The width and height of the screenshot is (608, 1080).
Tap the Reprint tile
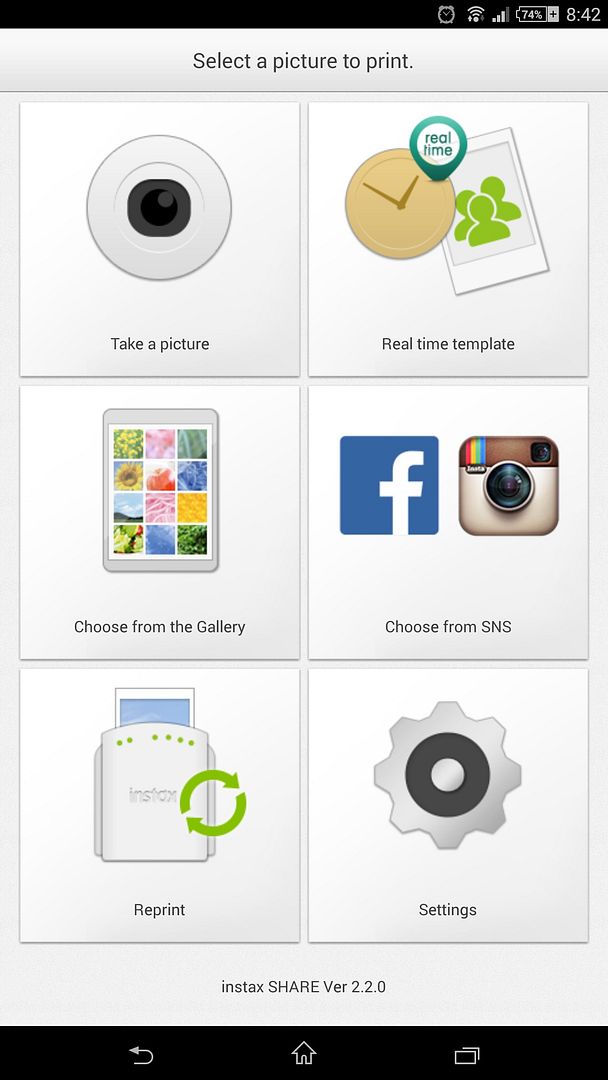click(x=159, y=805)
